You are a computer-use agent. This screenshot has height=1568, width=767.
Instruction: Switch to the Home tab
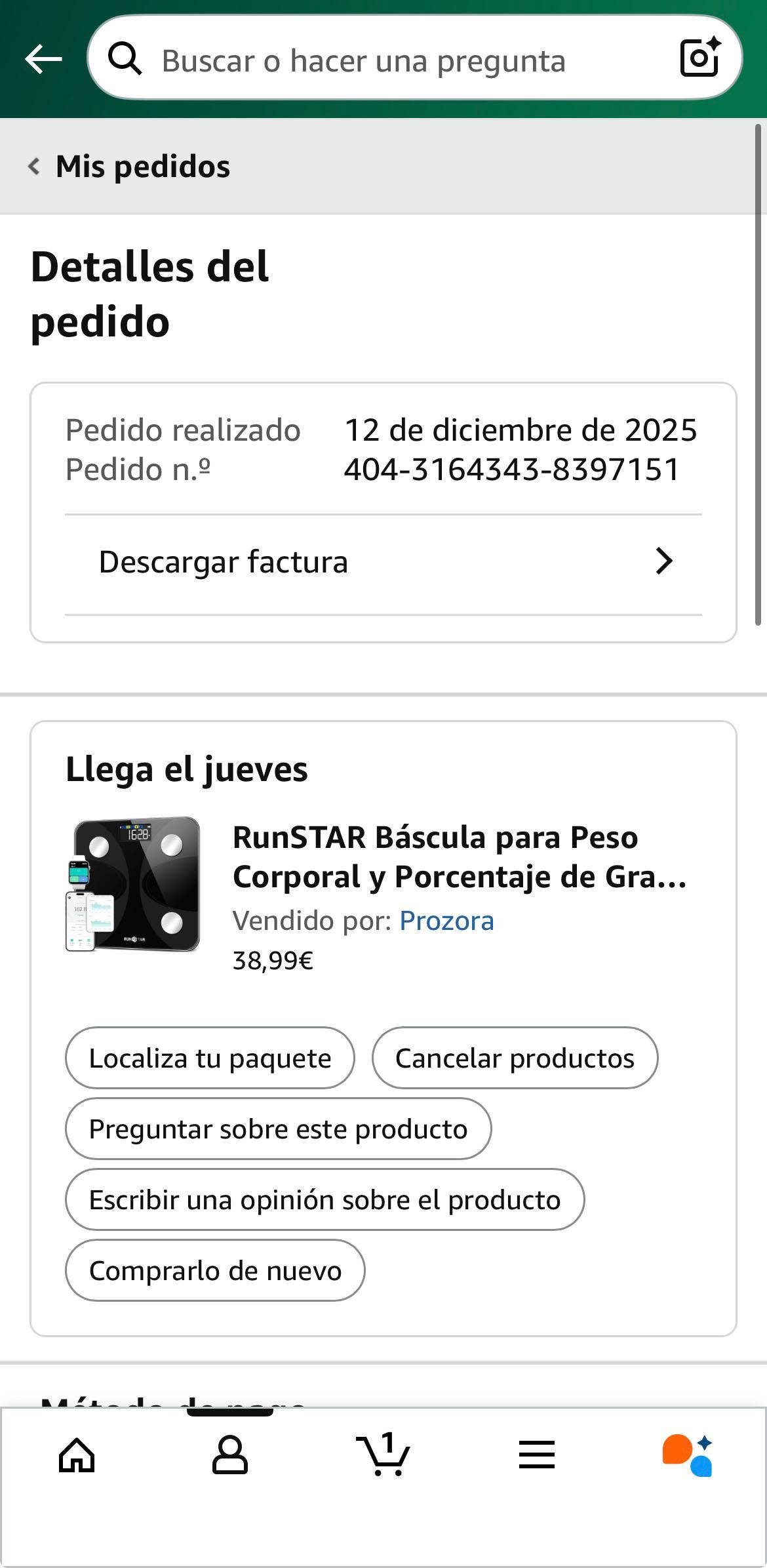pyautogui.click(x=77, y=1455)
